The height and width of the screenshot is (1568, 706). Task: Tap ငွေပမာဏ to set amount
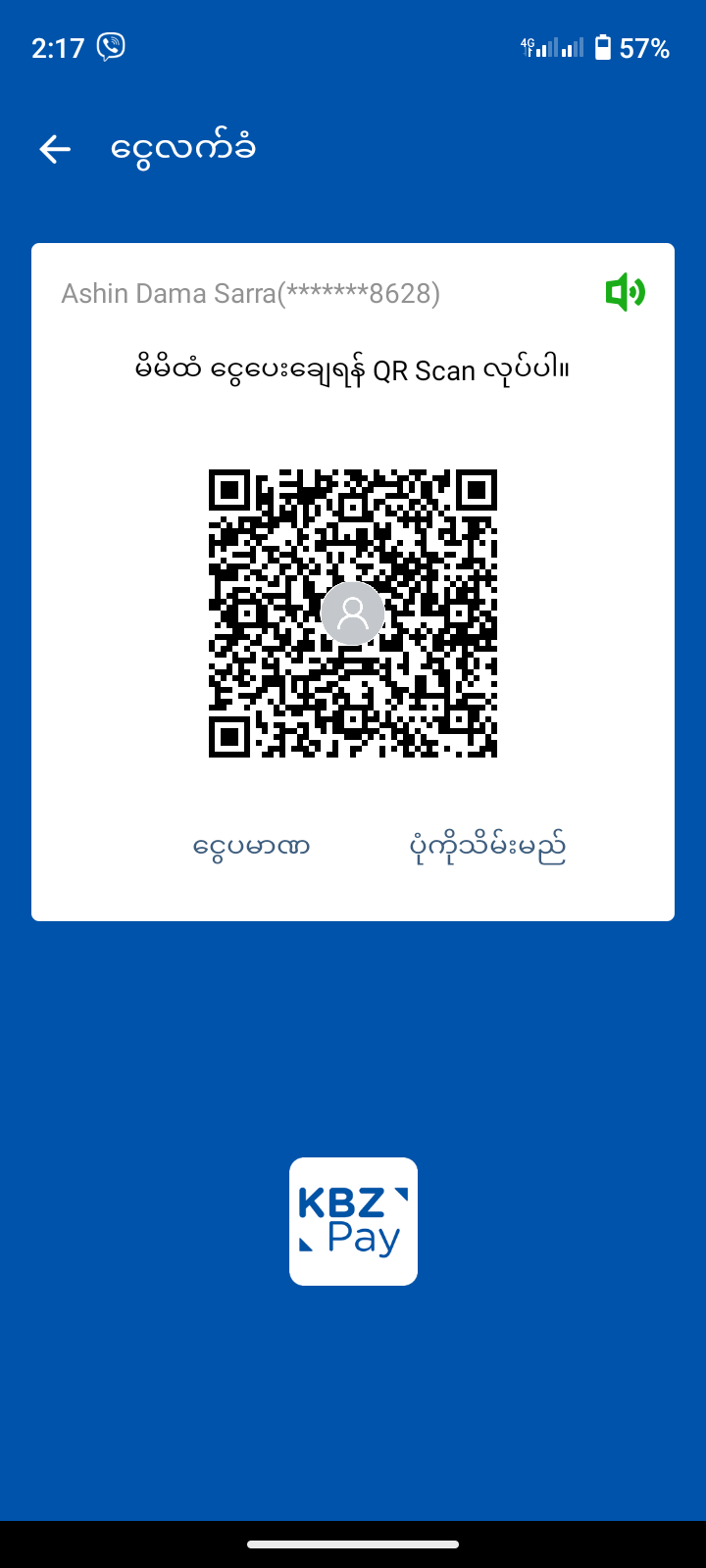pos(252,846)
